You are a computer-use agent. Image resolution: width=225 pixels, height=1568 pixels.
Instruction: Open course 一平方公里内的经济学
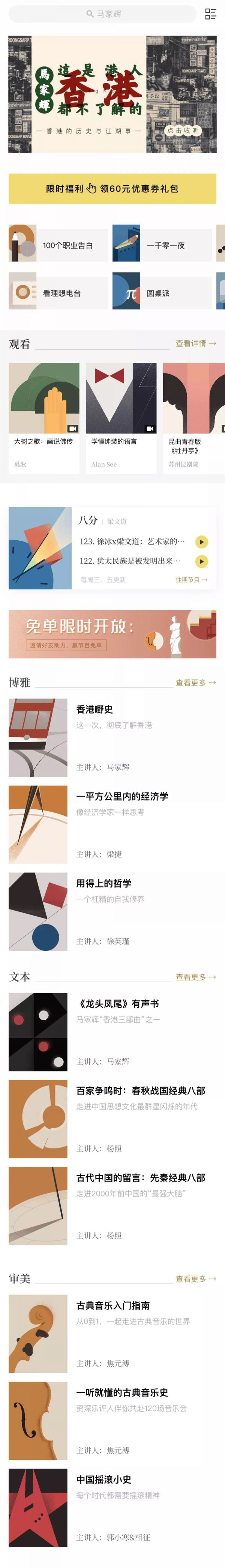pyautogui.click(x=112, y=824)
